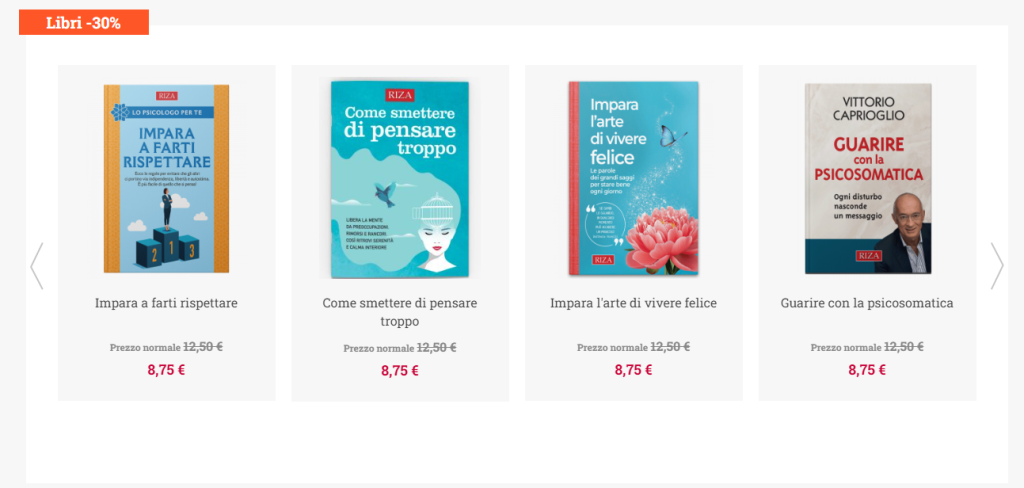
Task: Open the book Impara a farti rispettare
Action: point(166,180)
